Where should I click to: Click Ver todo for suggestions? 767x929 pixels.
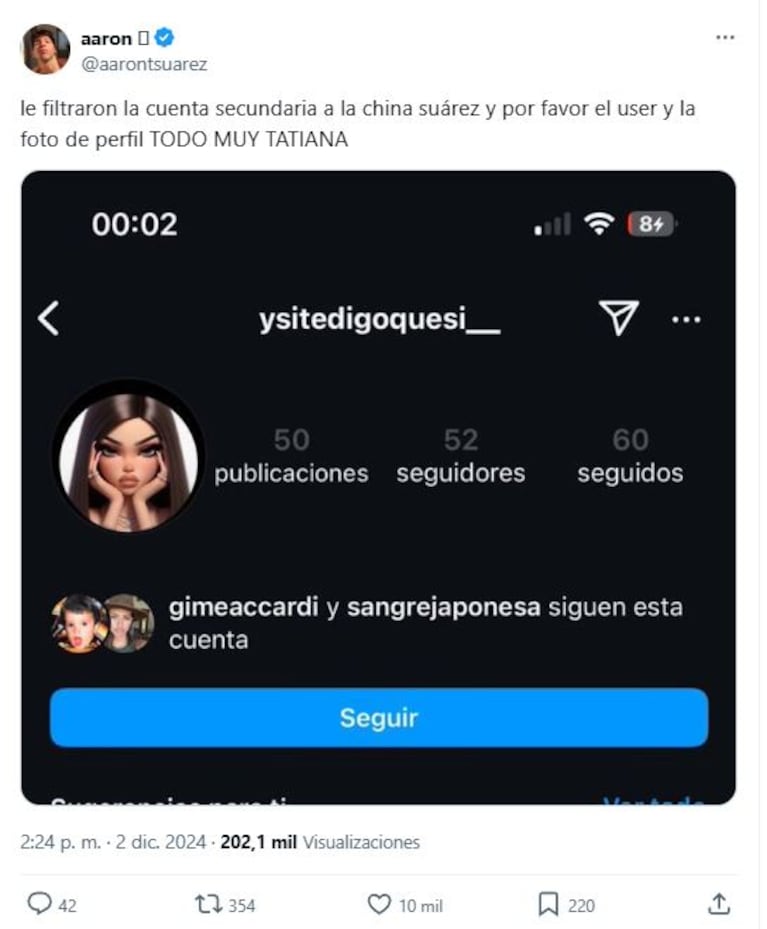654,800
